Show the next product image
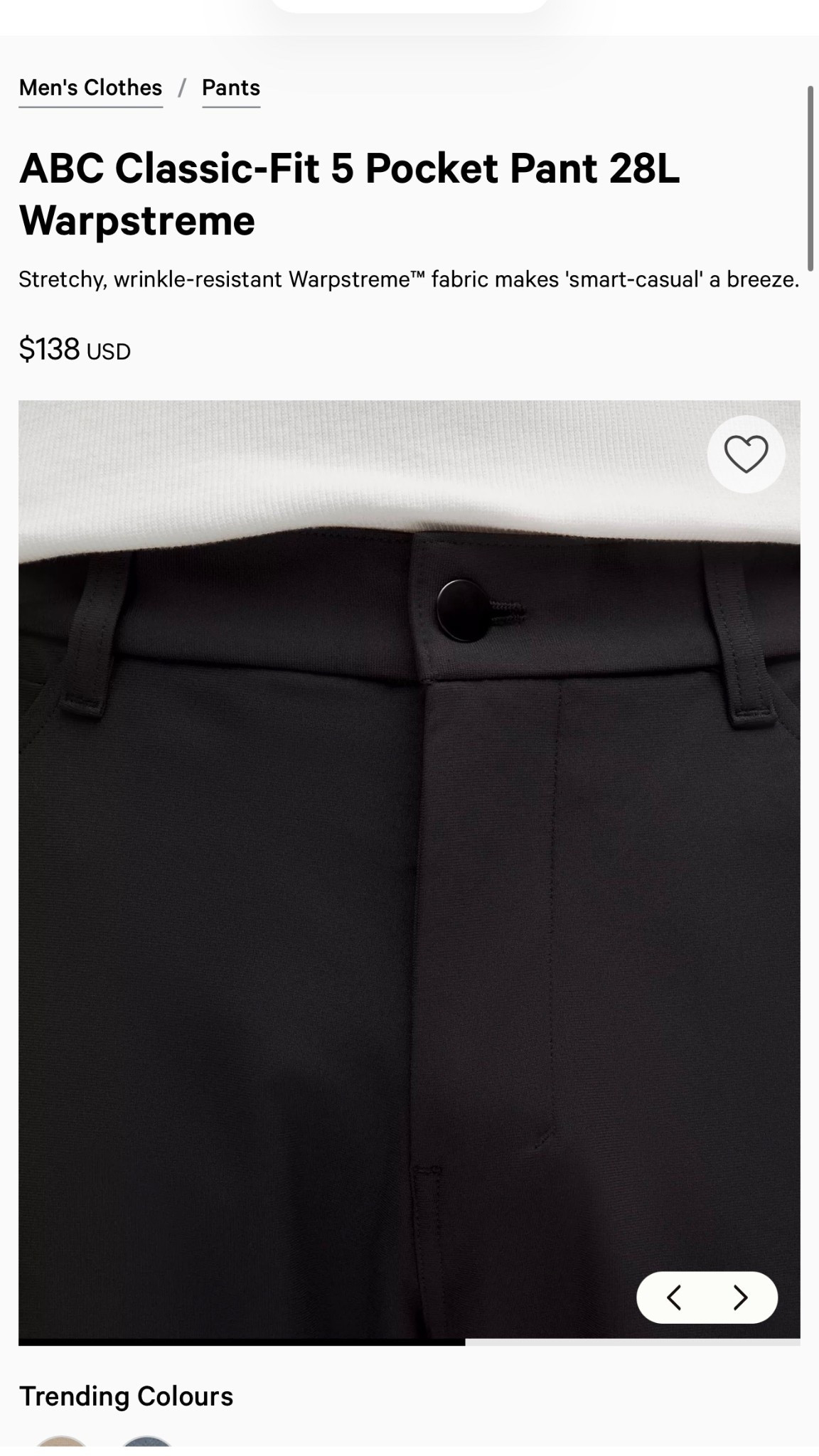 tap(740, 1298)
